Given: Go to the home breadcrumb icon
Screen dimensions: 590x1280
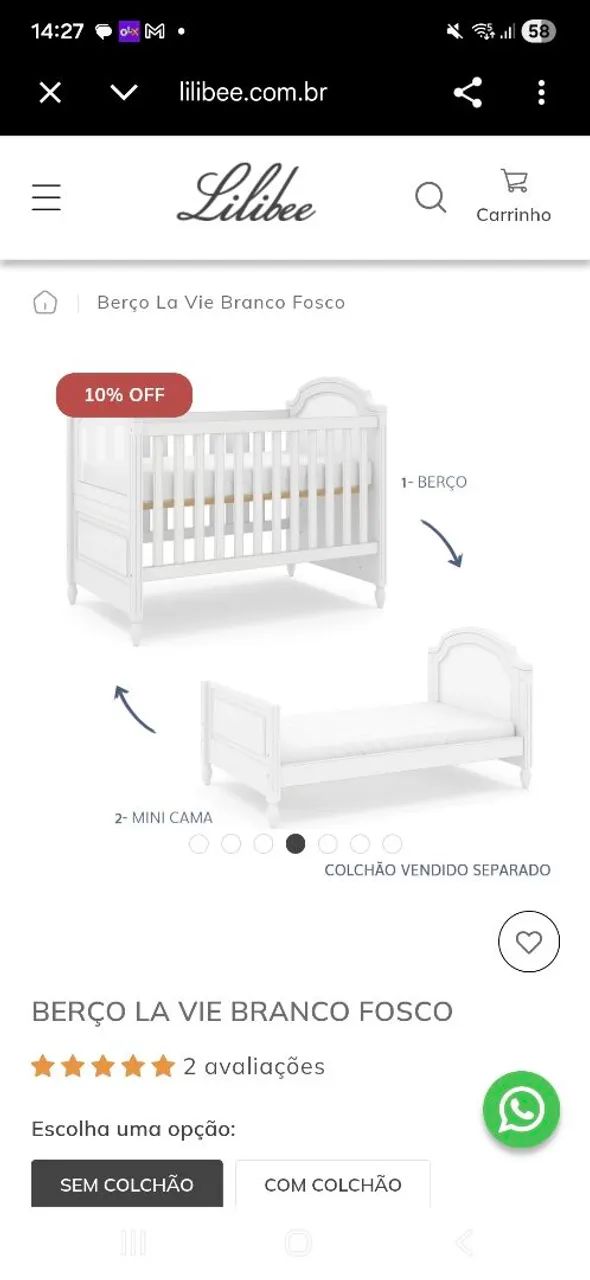Looking at the screenshot, I should tap(45, 303).
